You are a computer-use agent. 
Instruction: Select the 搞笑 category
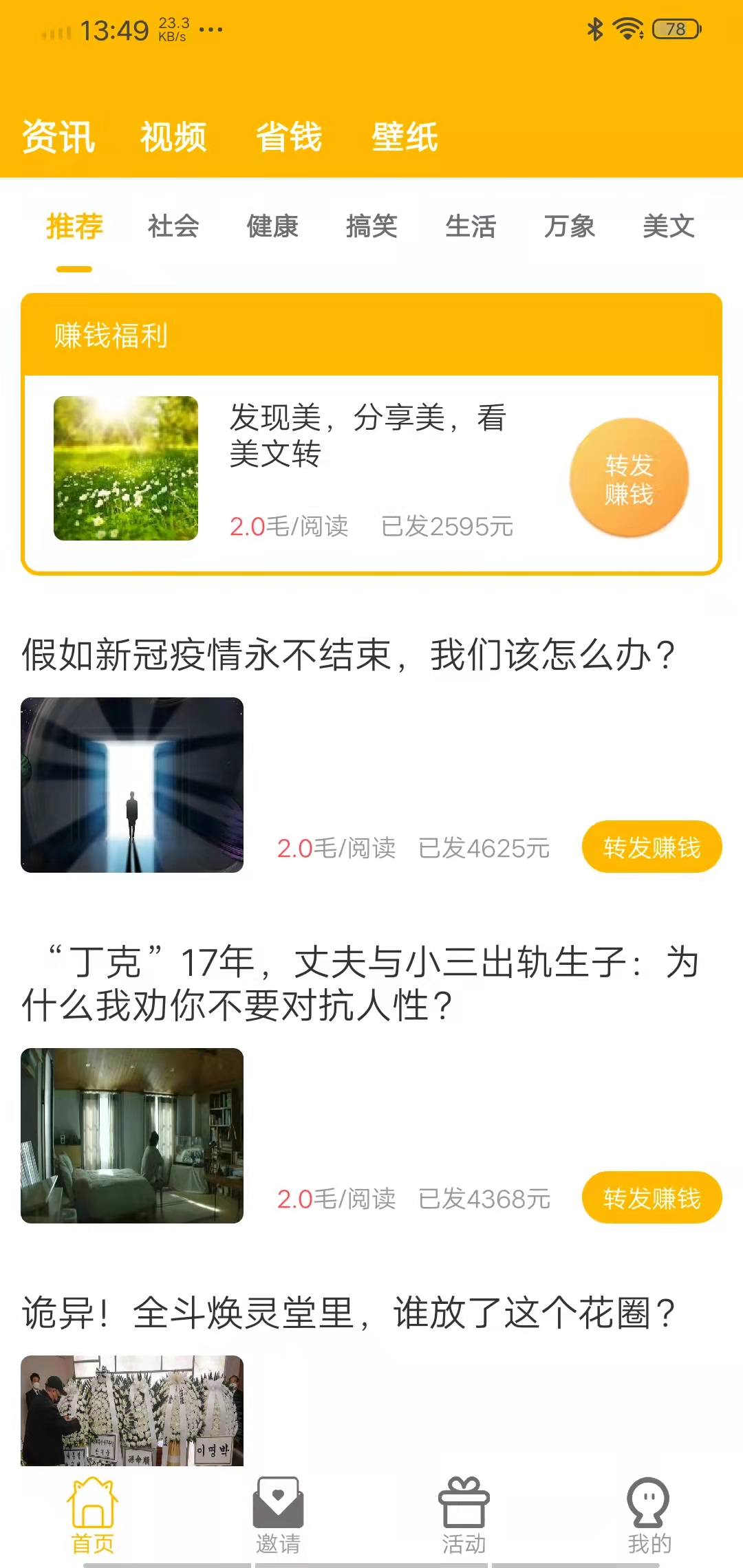[371, 227]
